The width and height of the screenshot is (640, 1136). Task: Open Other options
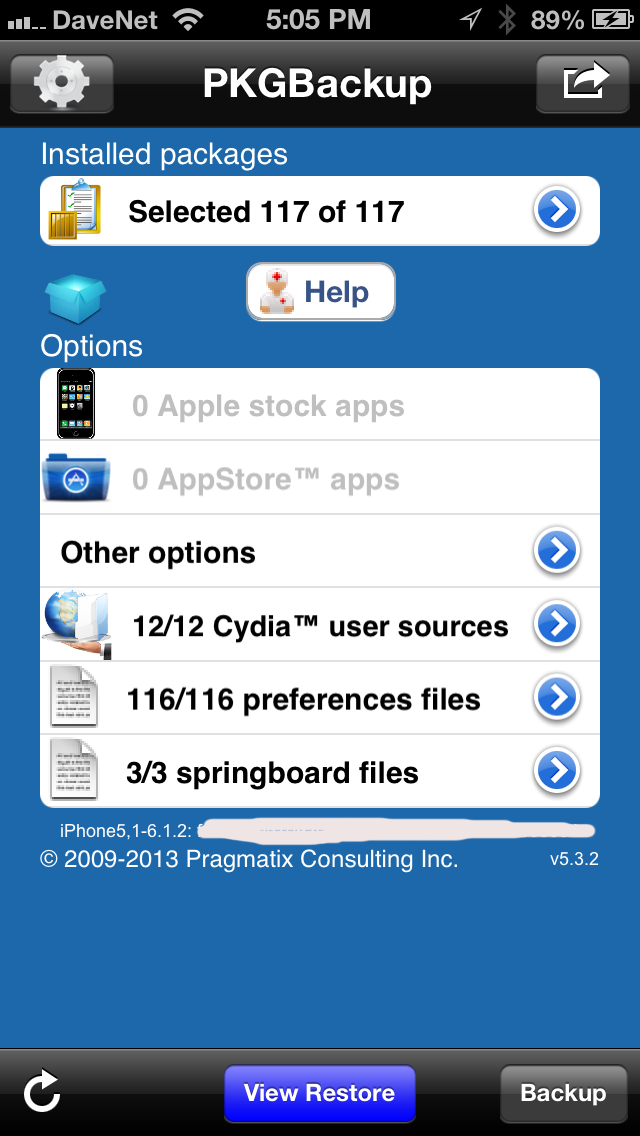click(320, 551)
